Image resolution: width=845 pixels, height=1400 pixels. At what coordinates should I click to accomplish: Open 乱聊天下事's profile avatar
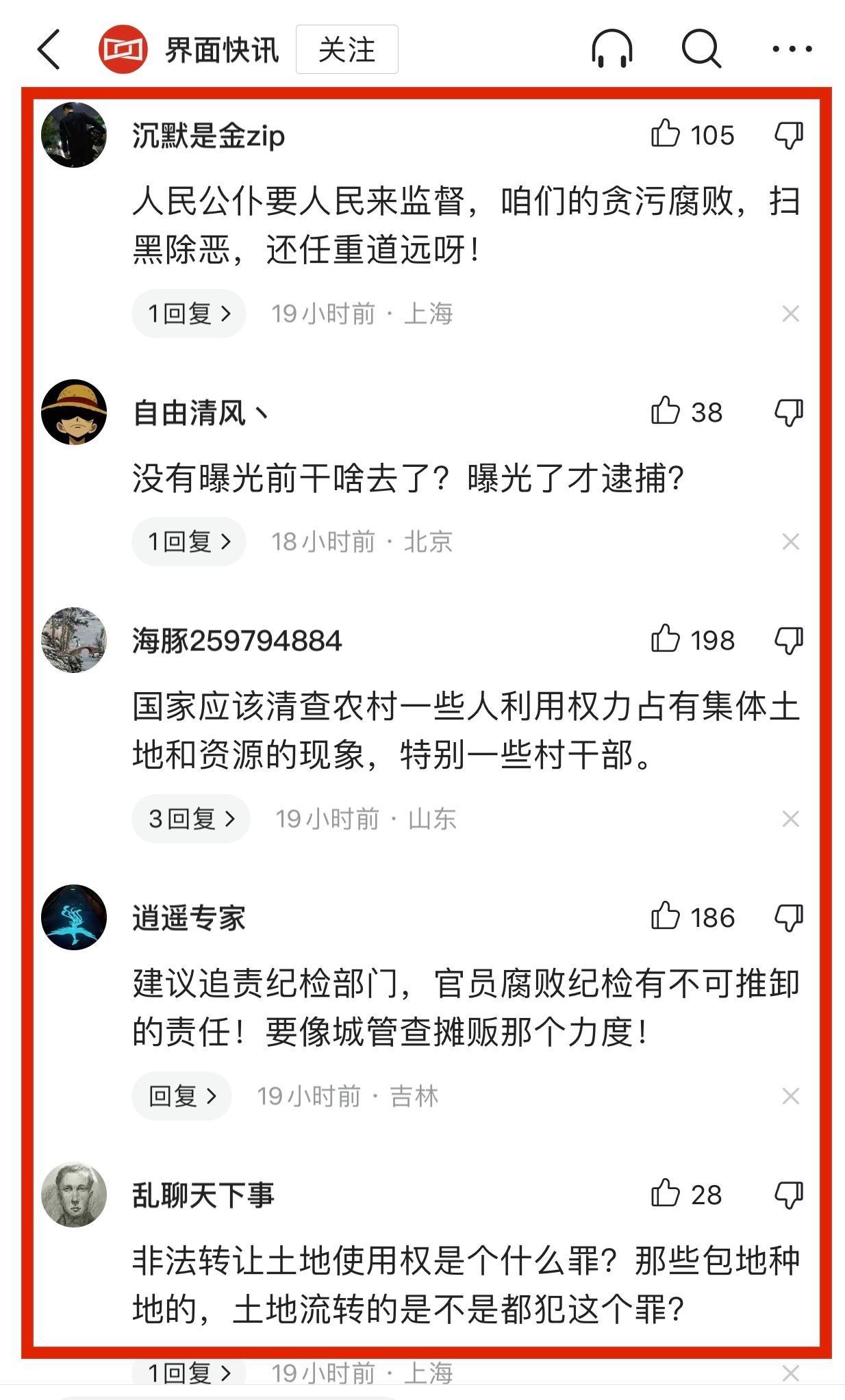(x=74, y=1194)
